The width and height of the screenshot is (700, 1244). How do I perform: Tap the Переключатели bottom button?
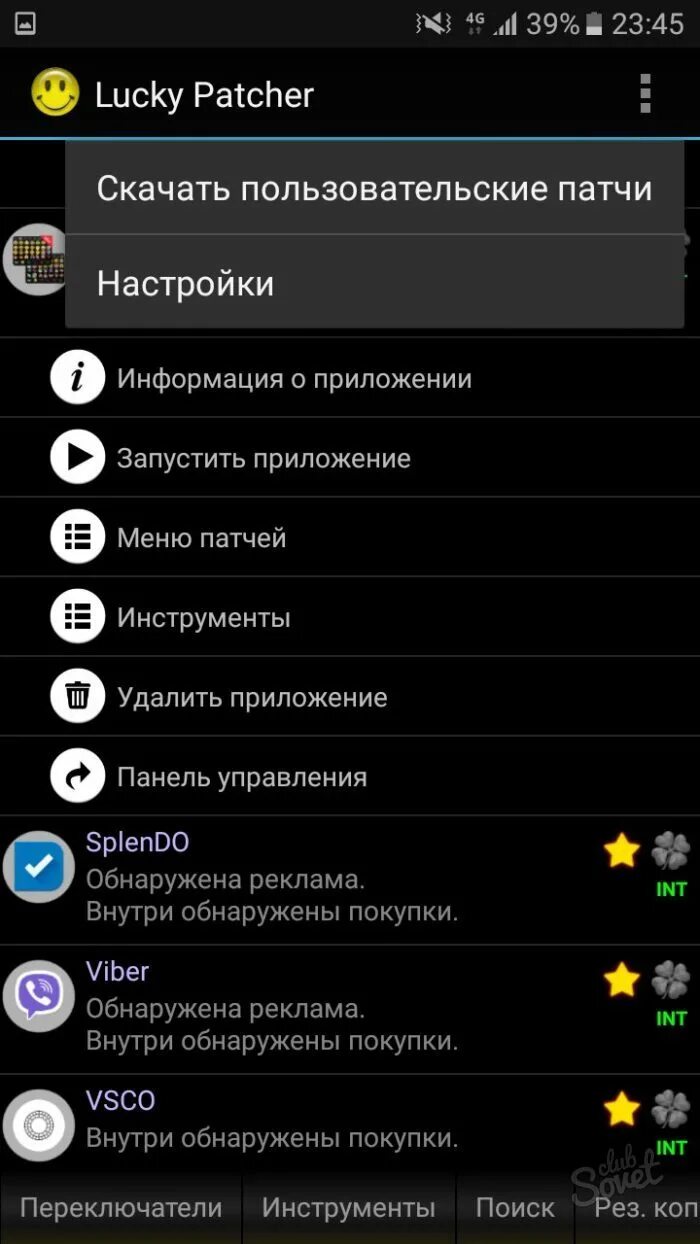121,1208
